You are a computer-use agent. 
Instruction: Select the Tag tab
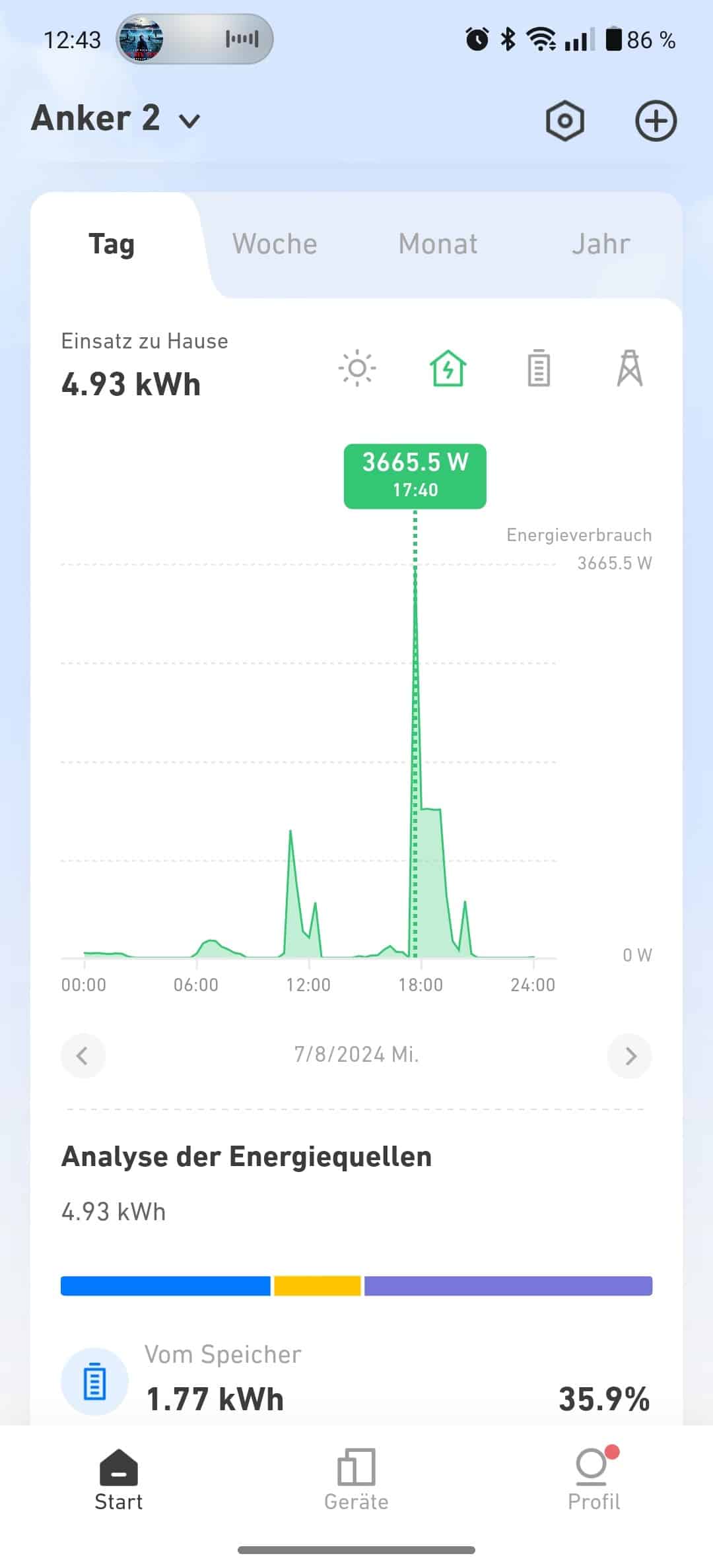pyautogui.click(x=112, y=244)
